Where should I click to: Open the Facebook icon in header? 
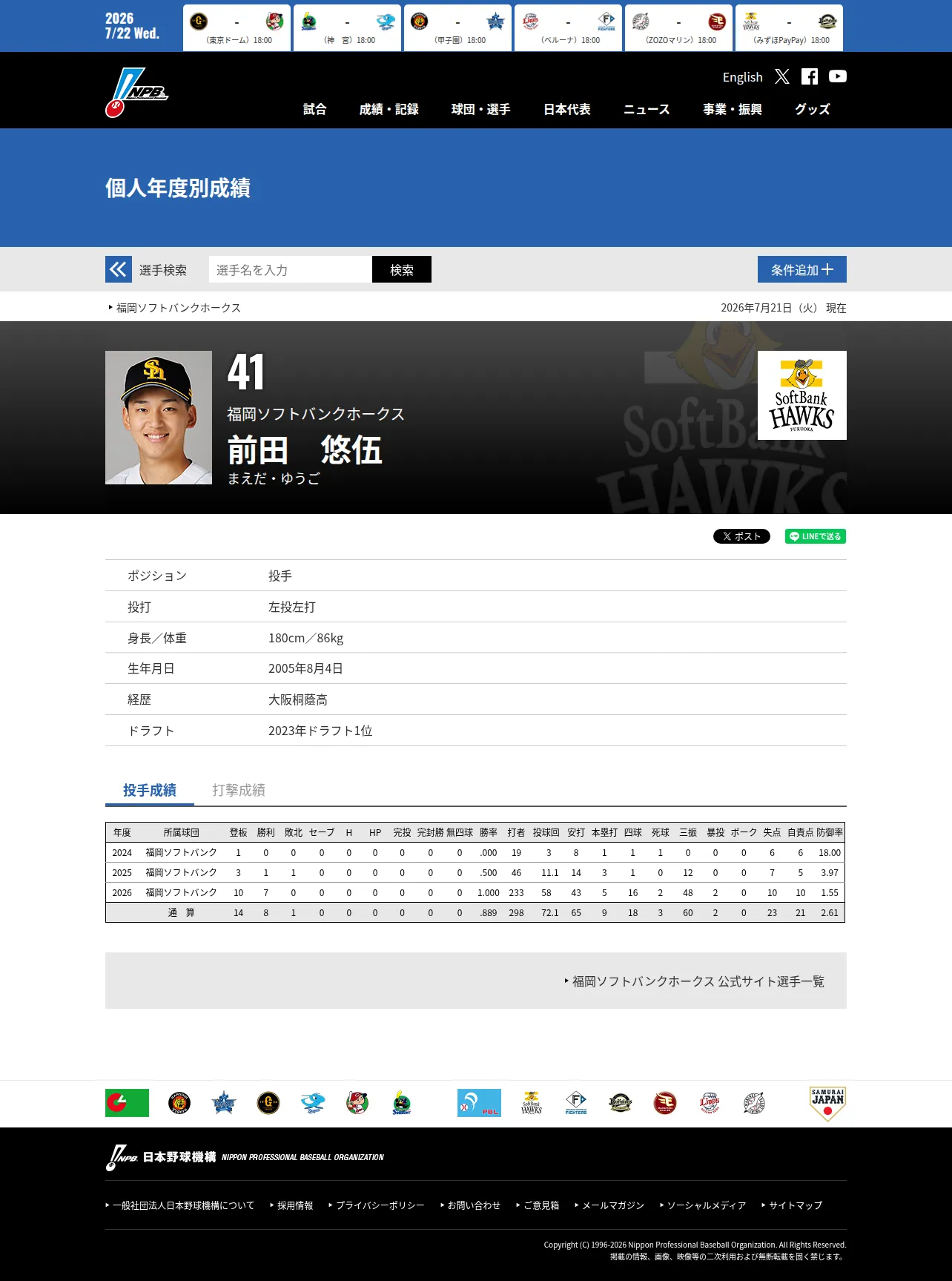tap(810, 76)
